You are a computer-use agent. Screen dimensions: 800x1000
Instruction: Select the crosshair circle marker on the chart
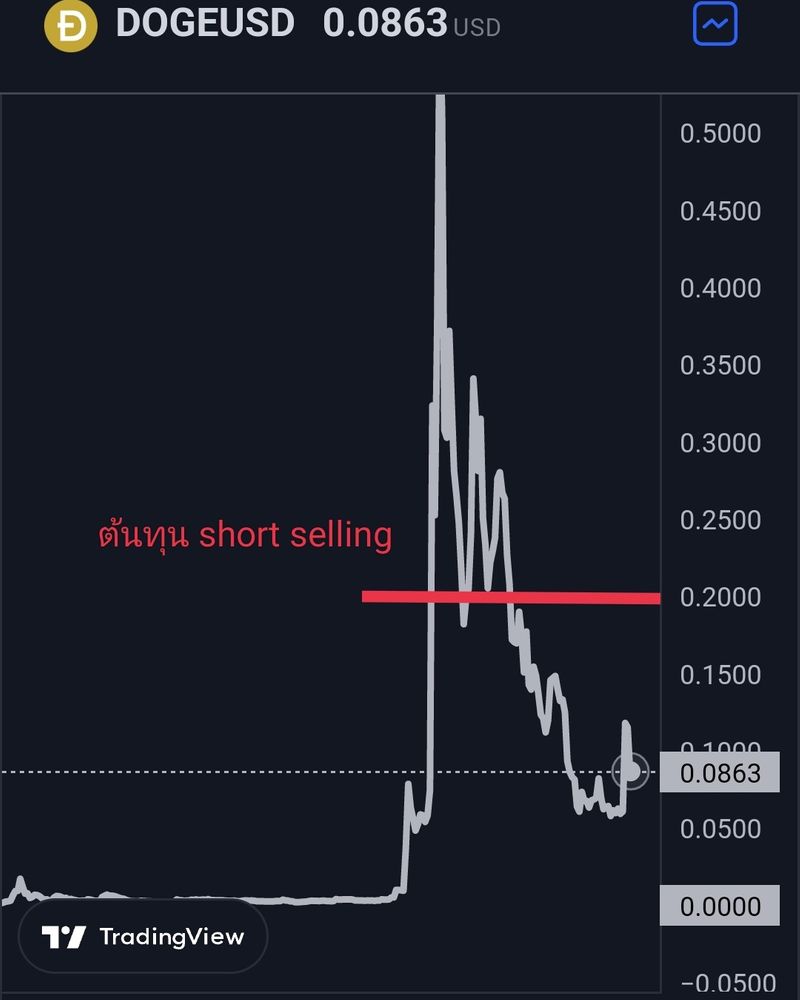tap(630, 771)
